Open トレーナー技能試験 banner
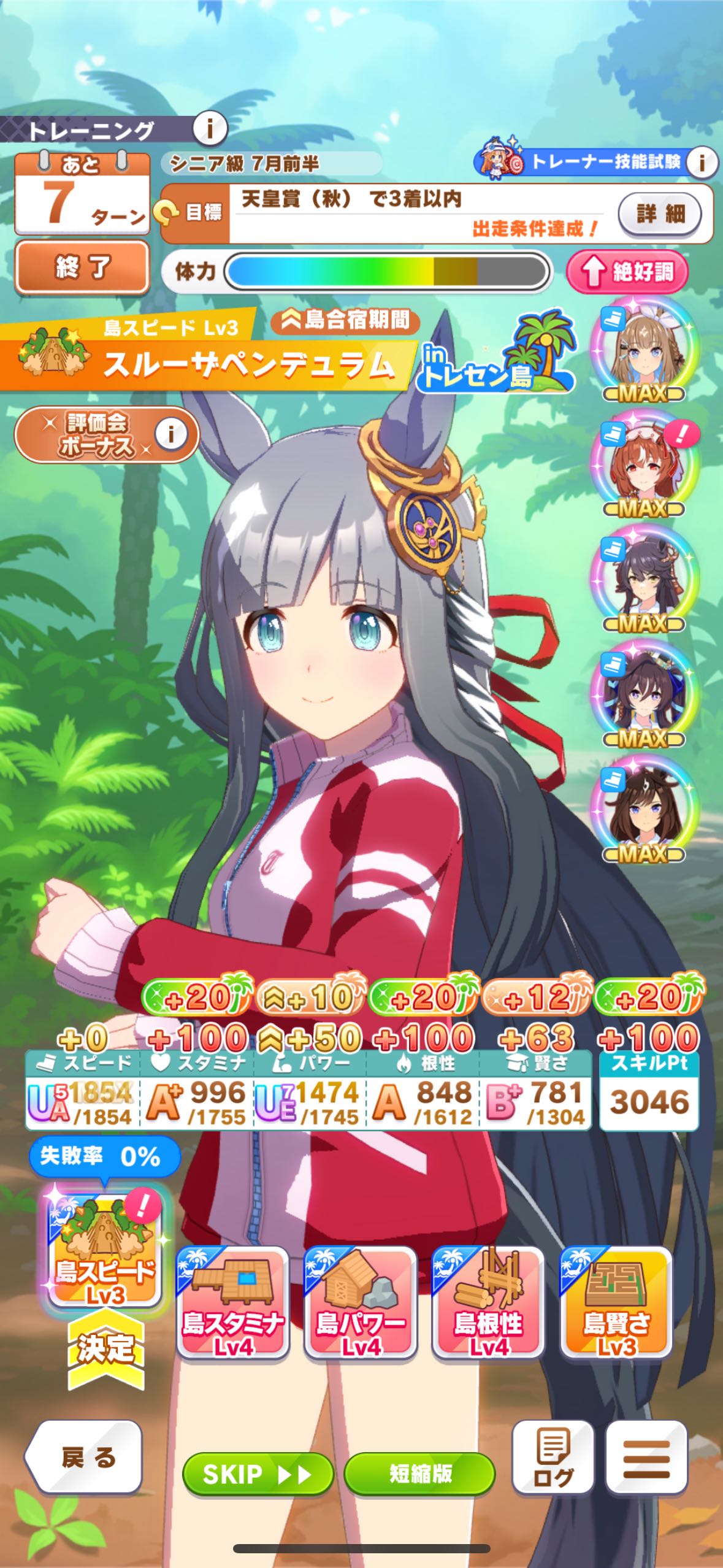Screen dimensions: 723x1568 coord(595,163)
